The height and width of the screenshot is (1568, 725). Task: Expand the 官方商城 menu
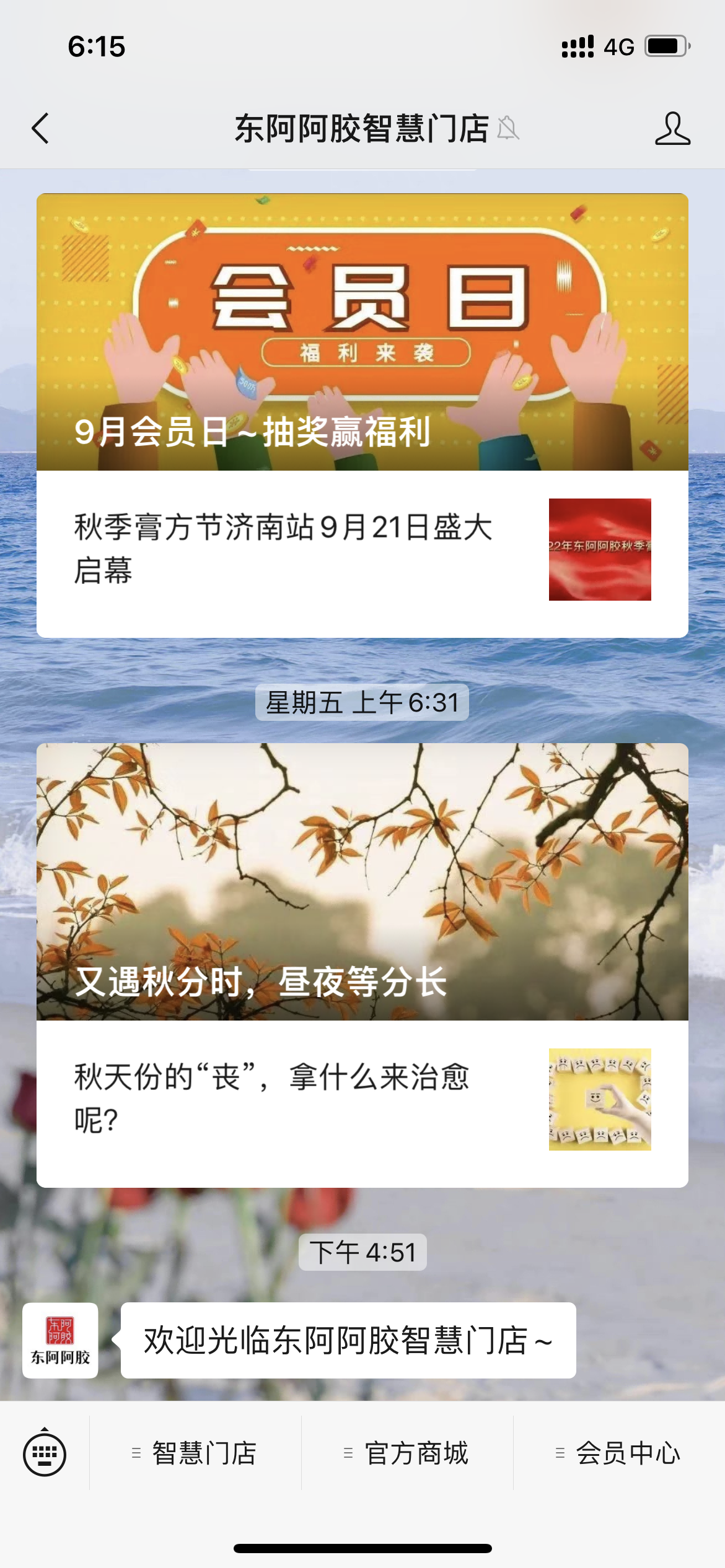click(x=408, y=1453)
